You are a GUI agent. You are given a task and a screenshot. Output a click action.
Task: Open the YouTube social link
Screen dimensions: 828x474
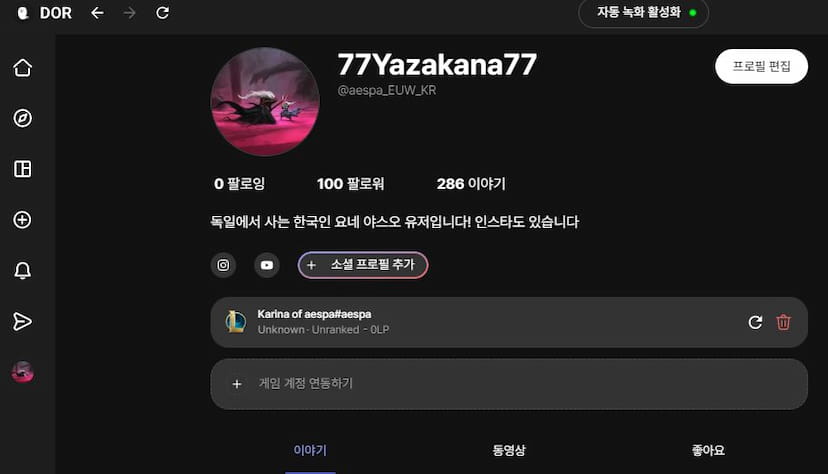[266, 265]
